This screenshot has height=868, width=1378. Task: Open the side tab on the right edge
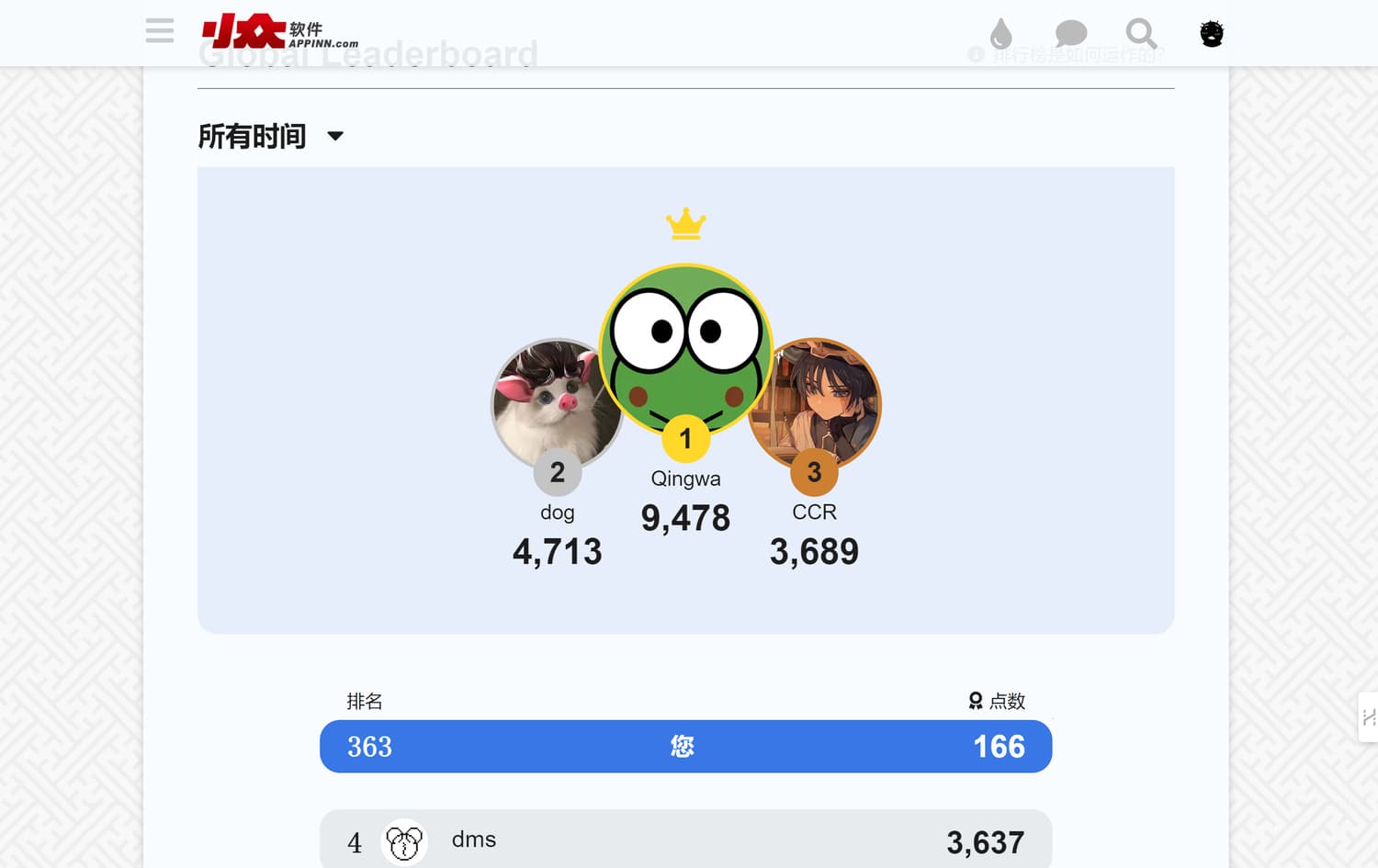click(1368, 717)
